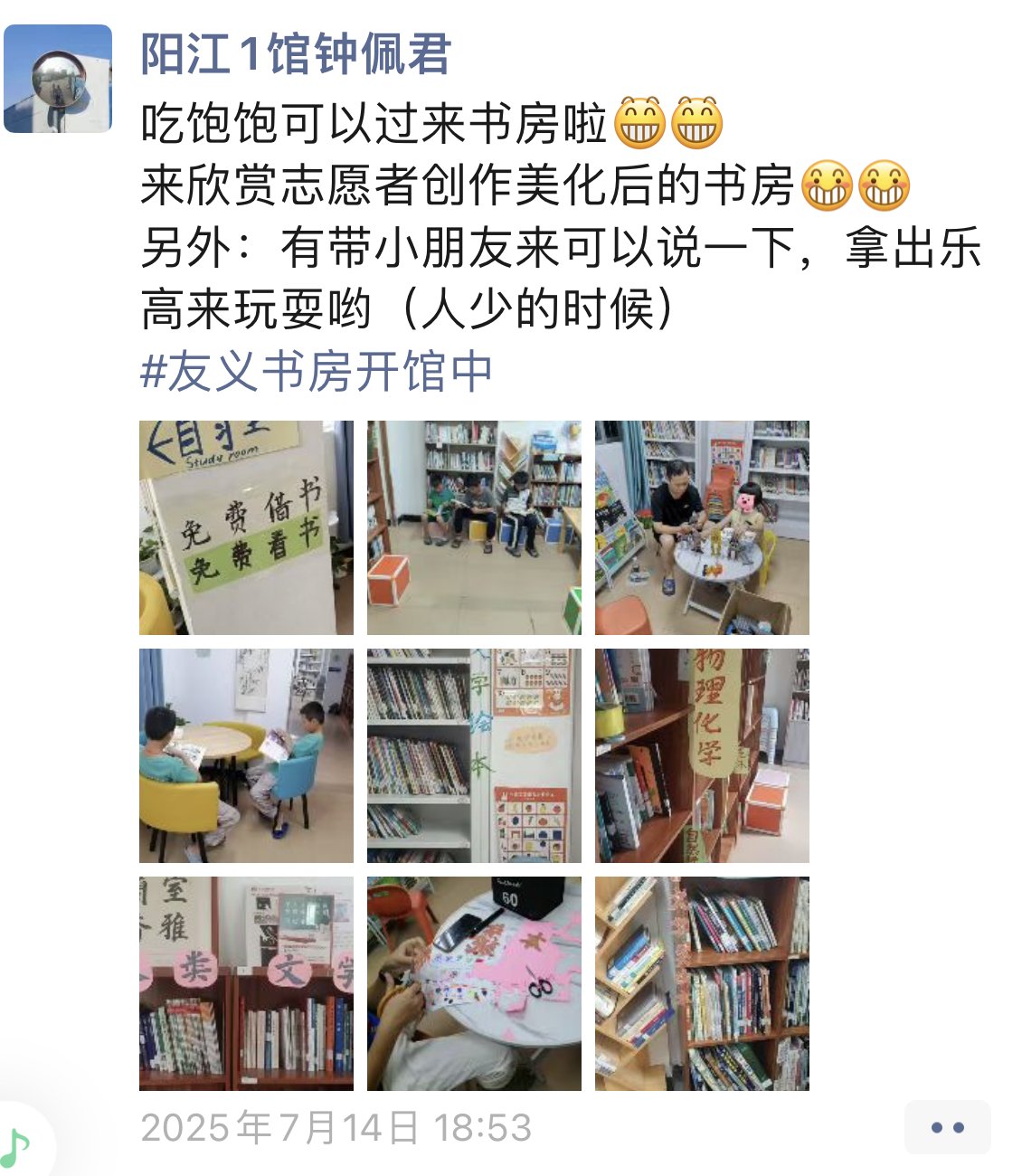Open photo of 文学 bookshelf signs
Viewport: 1022px width, 1176px height.
click(x=246, y=983)
